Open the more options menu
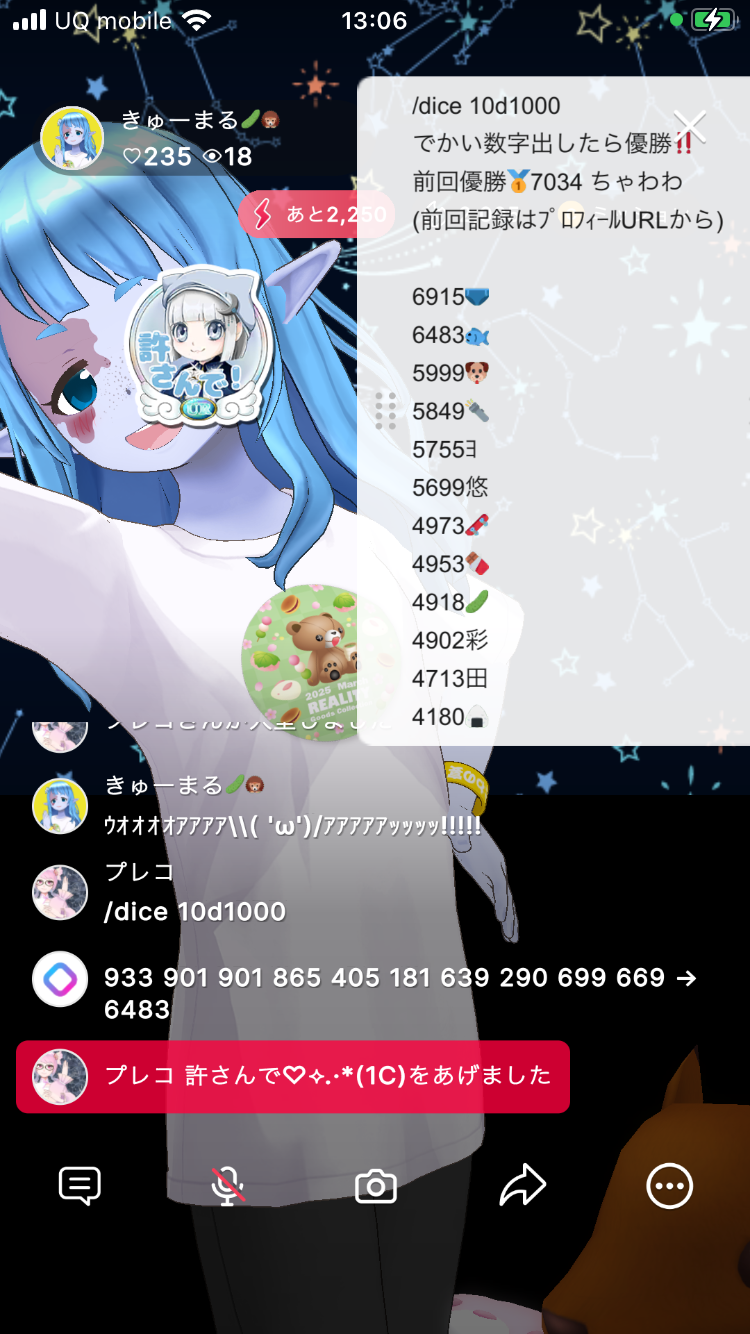This screenshot has width=750, height=1334. [x=669, y=1186]
